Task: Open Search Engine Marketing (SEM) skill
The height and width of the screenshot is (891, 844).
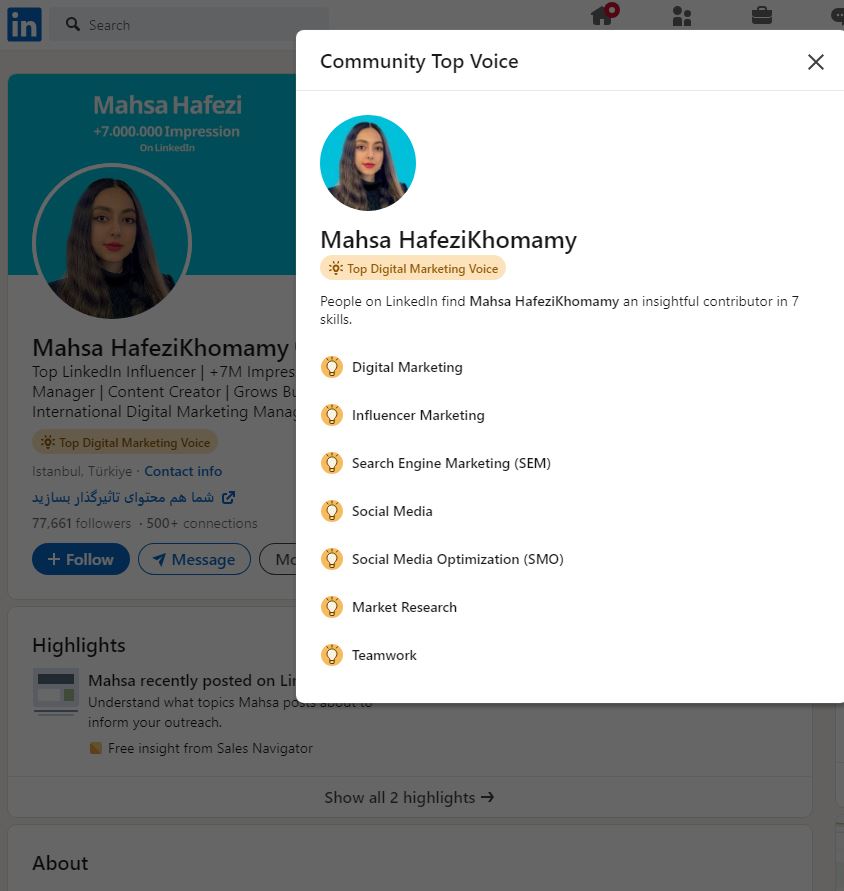Action: click(451, 463)
